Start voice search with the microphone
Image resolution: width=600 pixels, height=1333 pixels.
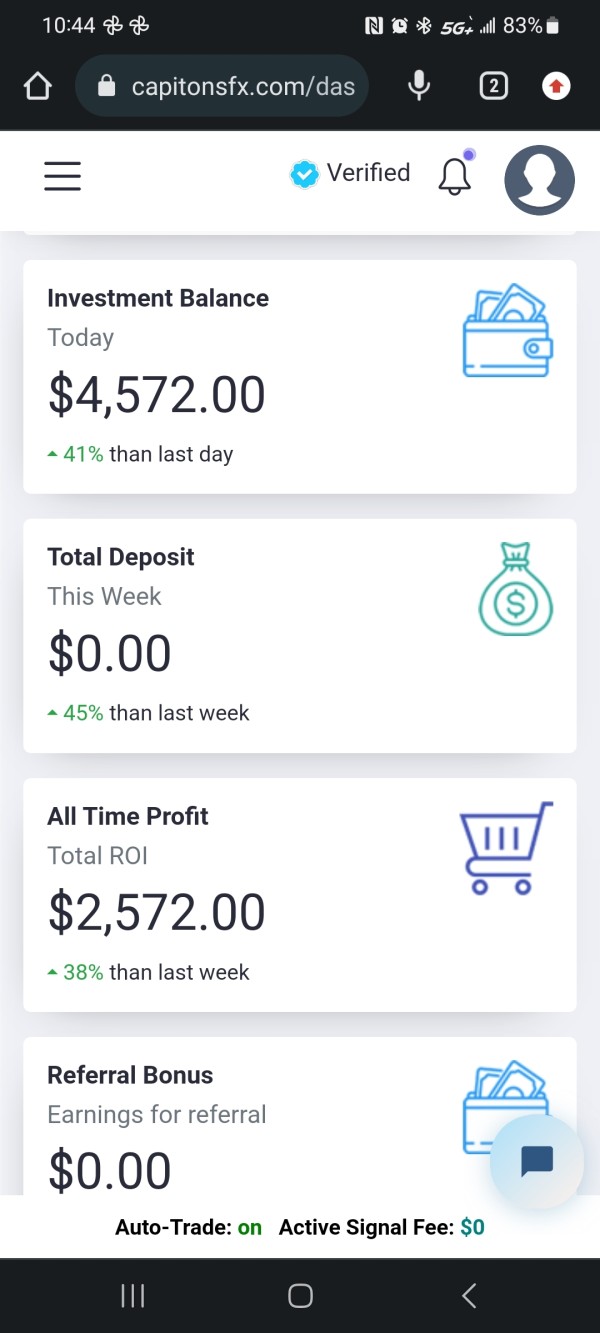(420, 86)
